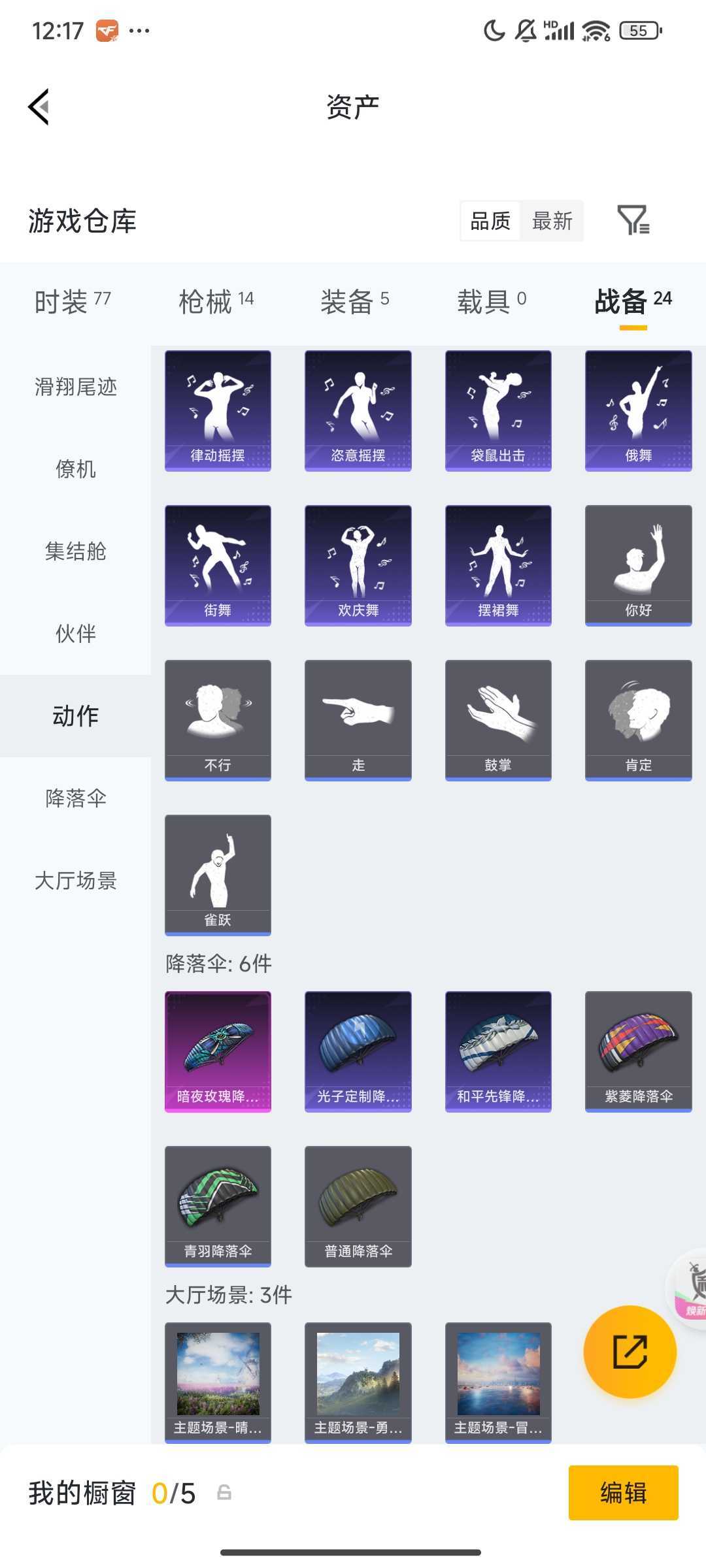The width and height of the screenshot is (706, 1568).
Task: Open the 普通降落伞 item
Action: coord(358,1205)
